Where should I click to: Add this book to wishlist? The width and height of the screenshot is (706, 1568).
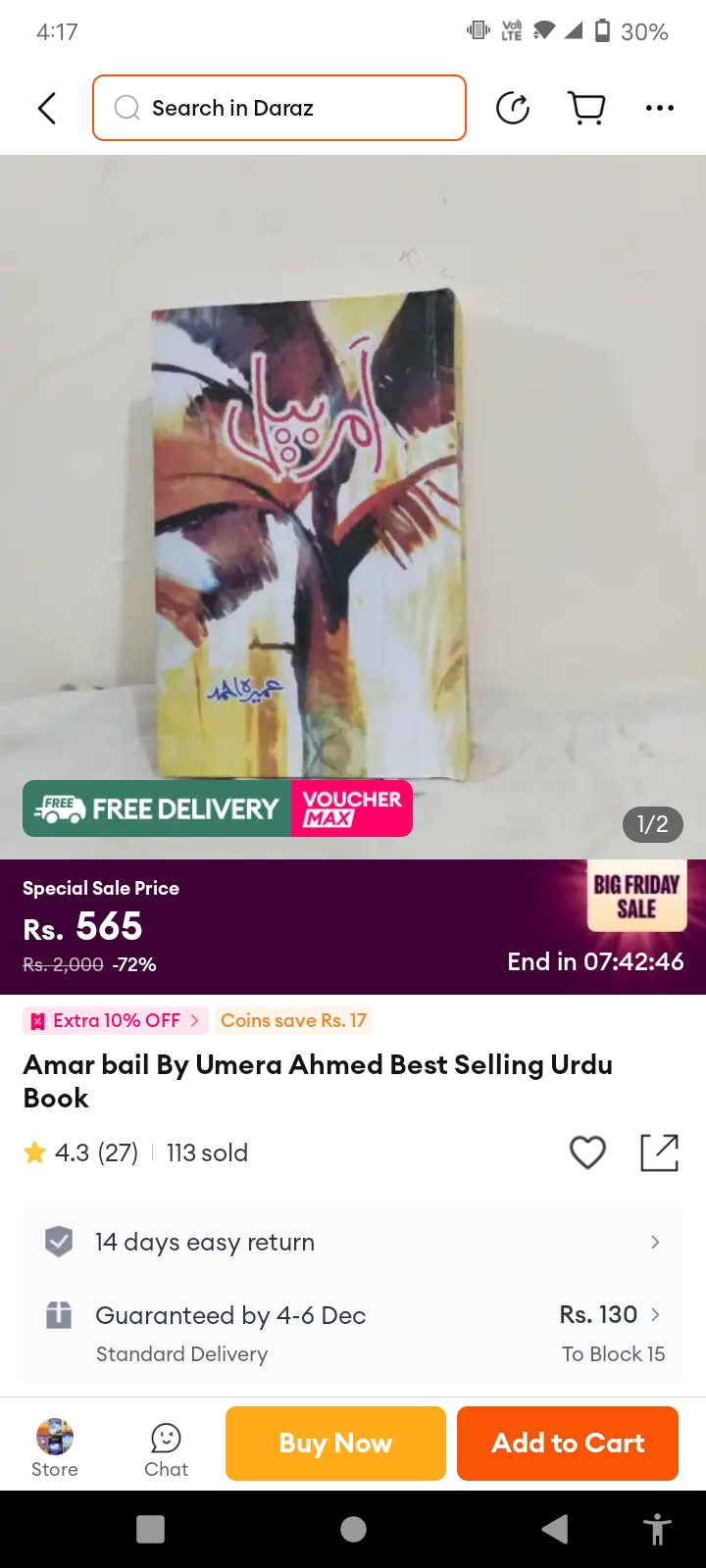[587, 1152]
